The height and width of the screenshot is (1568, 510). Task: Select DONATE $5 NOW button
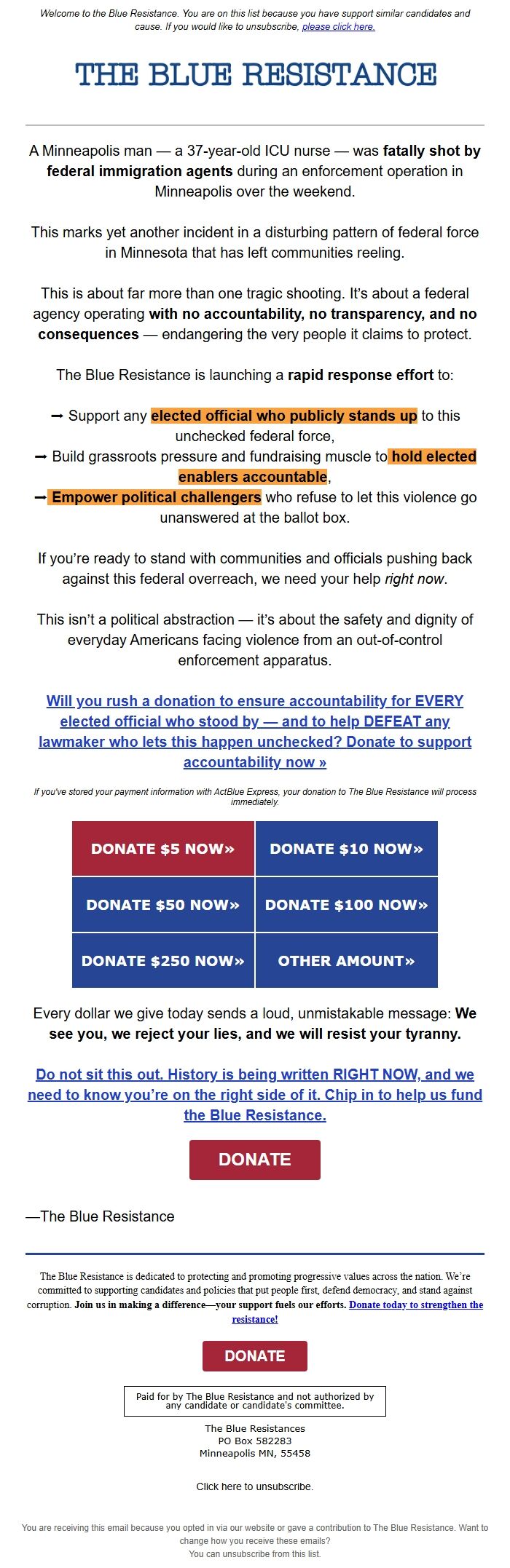coord(163,849)
